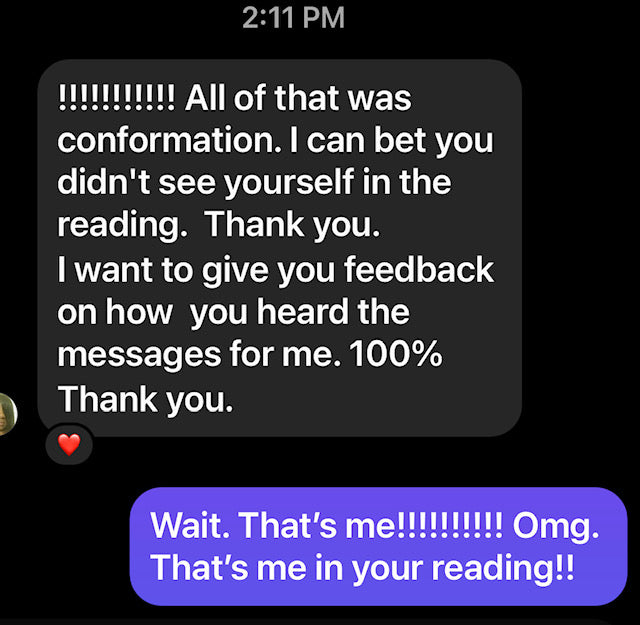Open the sender's profile picture avatar
This screenshot has width=640, height=625.
click(x=7, y=413)
